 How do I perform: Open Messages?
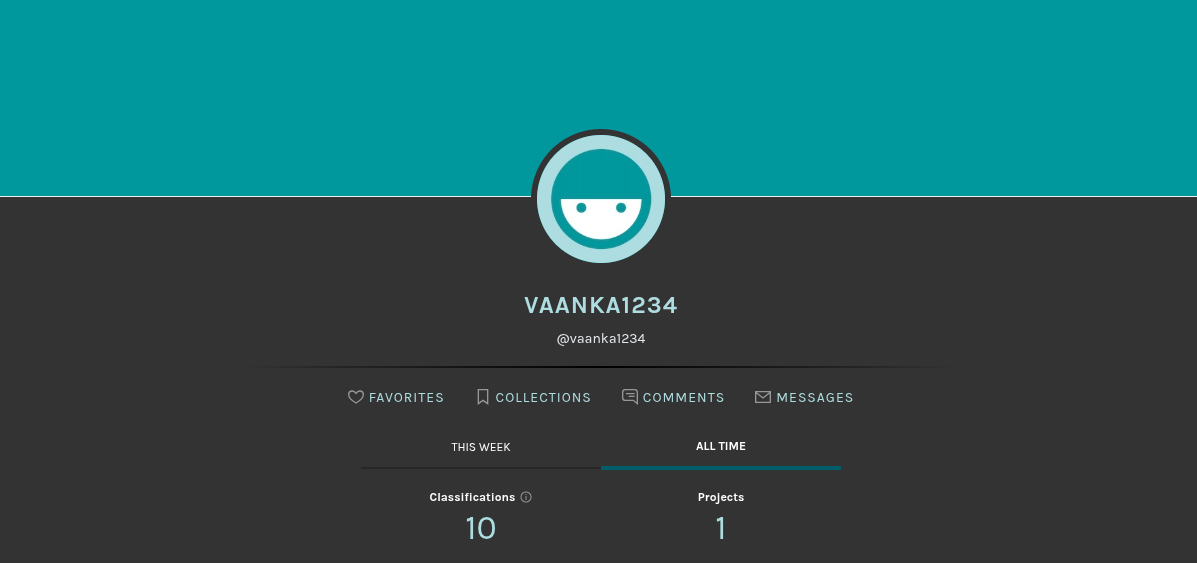pyautogui.click(x=804, y=397)
